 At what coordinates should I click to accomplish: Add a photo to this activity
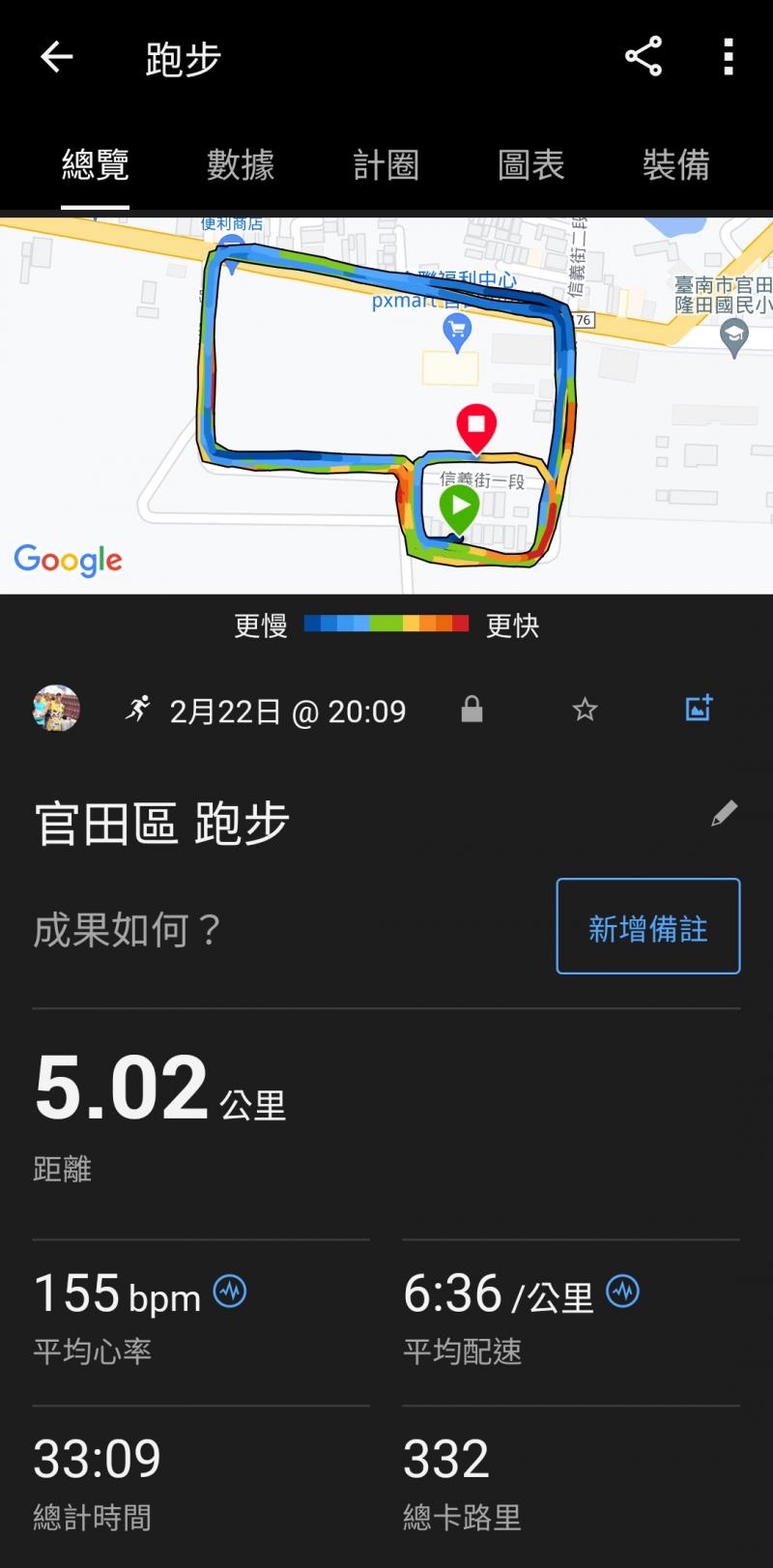coord(699,709)
